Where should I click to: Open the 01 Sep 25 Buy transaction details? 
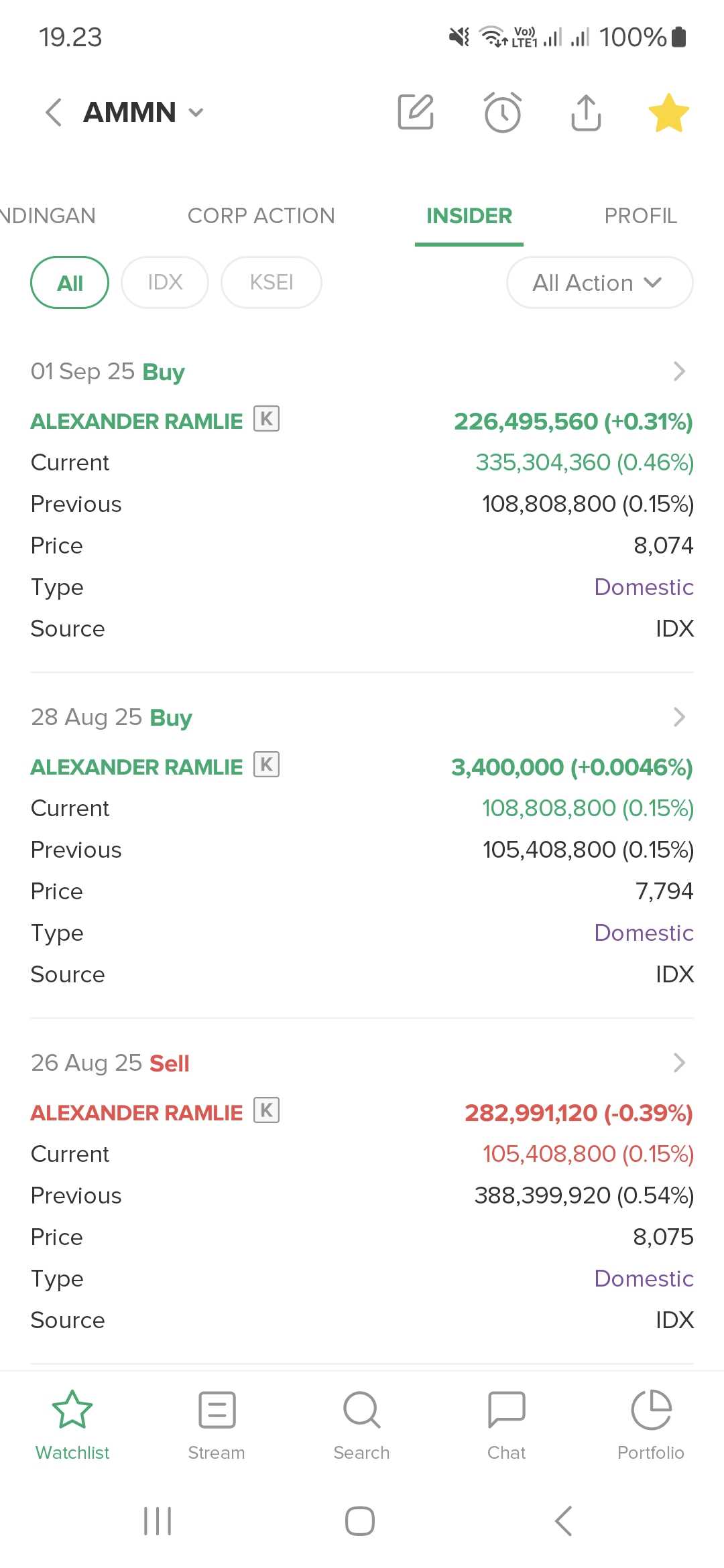362,371
